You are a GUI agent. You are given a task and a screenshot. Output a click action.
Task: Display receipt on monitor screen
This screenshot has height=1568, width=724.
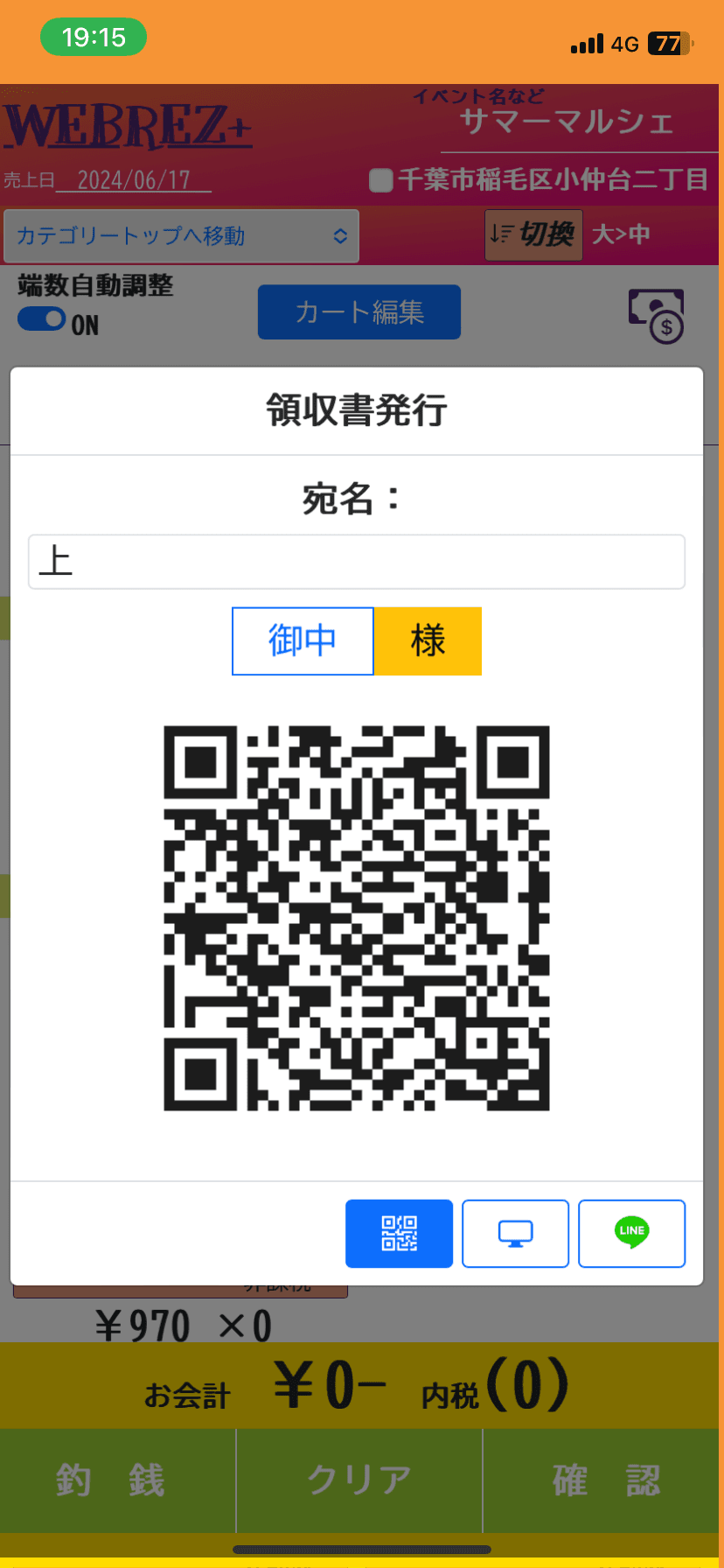point(515,1233)
